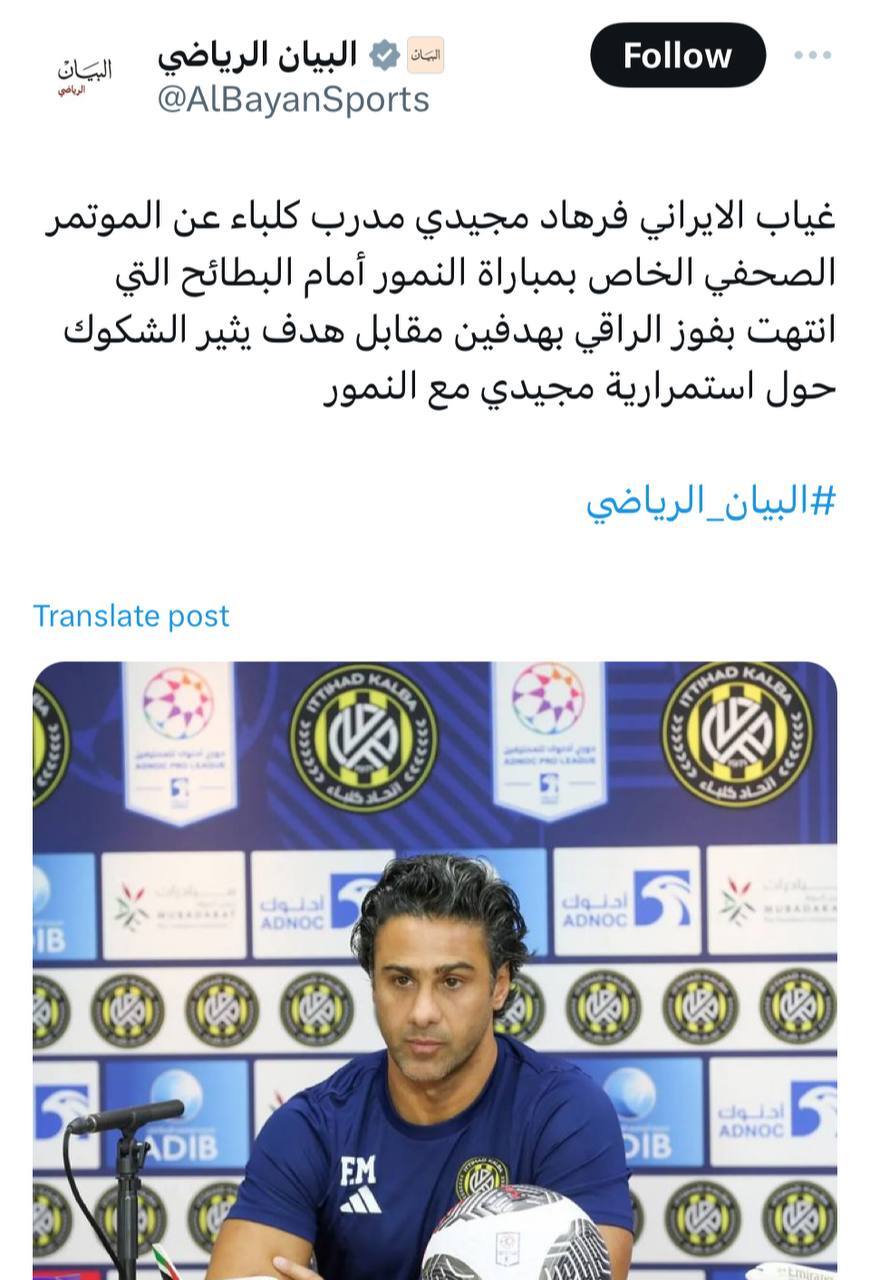
Task: Open the post's overflow menu
Action: click(x=813, y=56)
